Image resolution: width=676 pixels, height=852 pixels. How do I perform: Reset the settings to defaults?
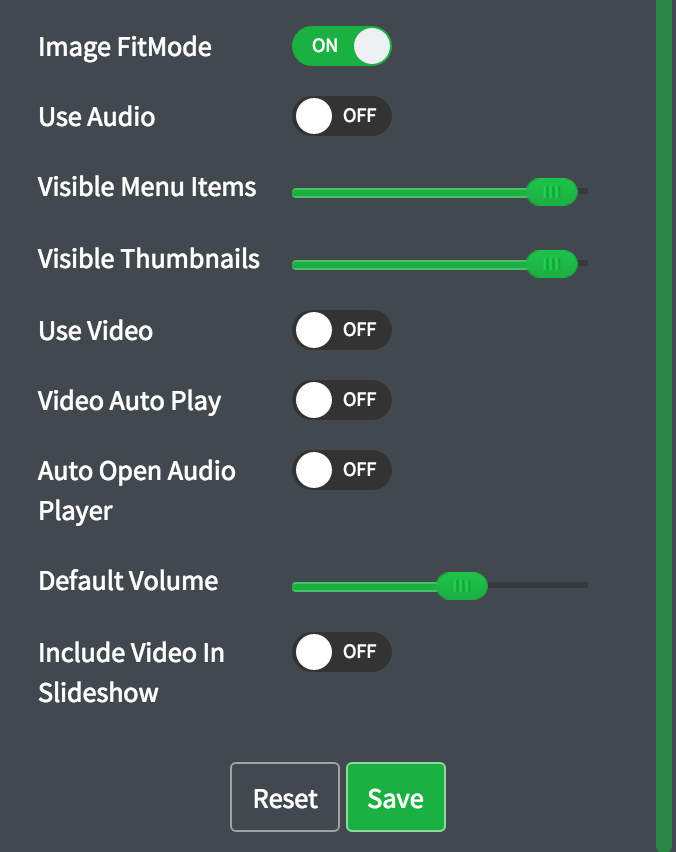pos(285,798)
